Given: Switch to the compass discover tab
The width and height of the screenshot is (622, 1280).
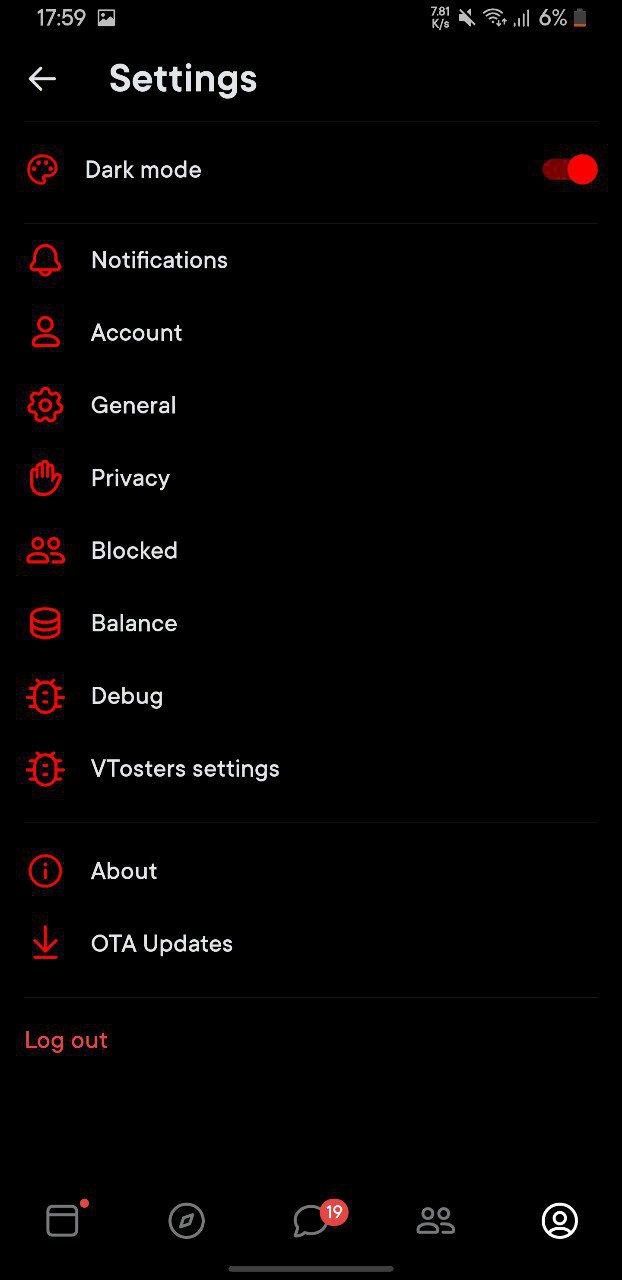Looking at the screenshot, I should pyautogui.click(x=187, y=1221).
